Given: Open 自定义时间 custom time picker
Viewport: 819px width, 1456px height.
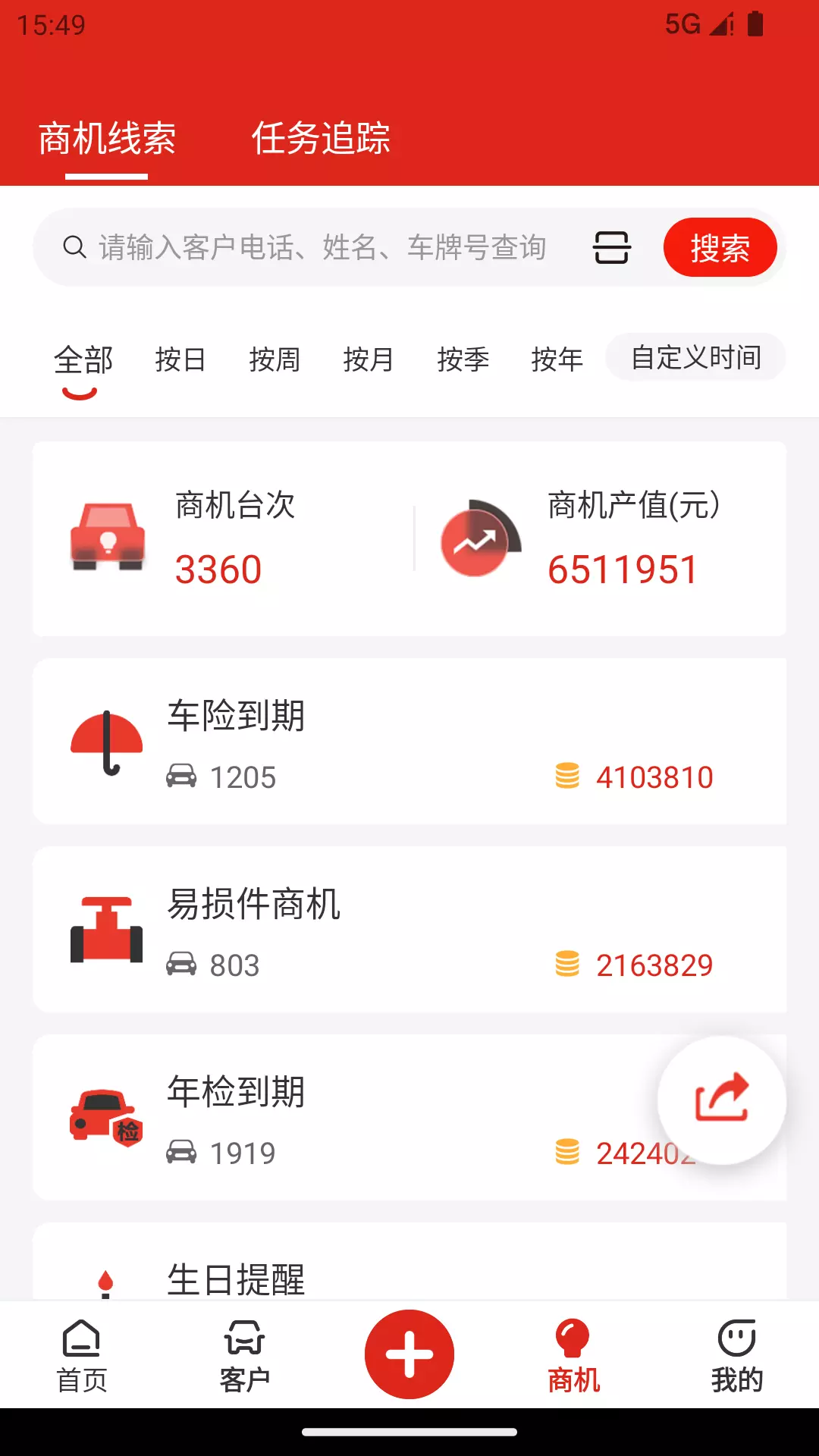Looking at the screenshot, I should click(x=695, y=357).
